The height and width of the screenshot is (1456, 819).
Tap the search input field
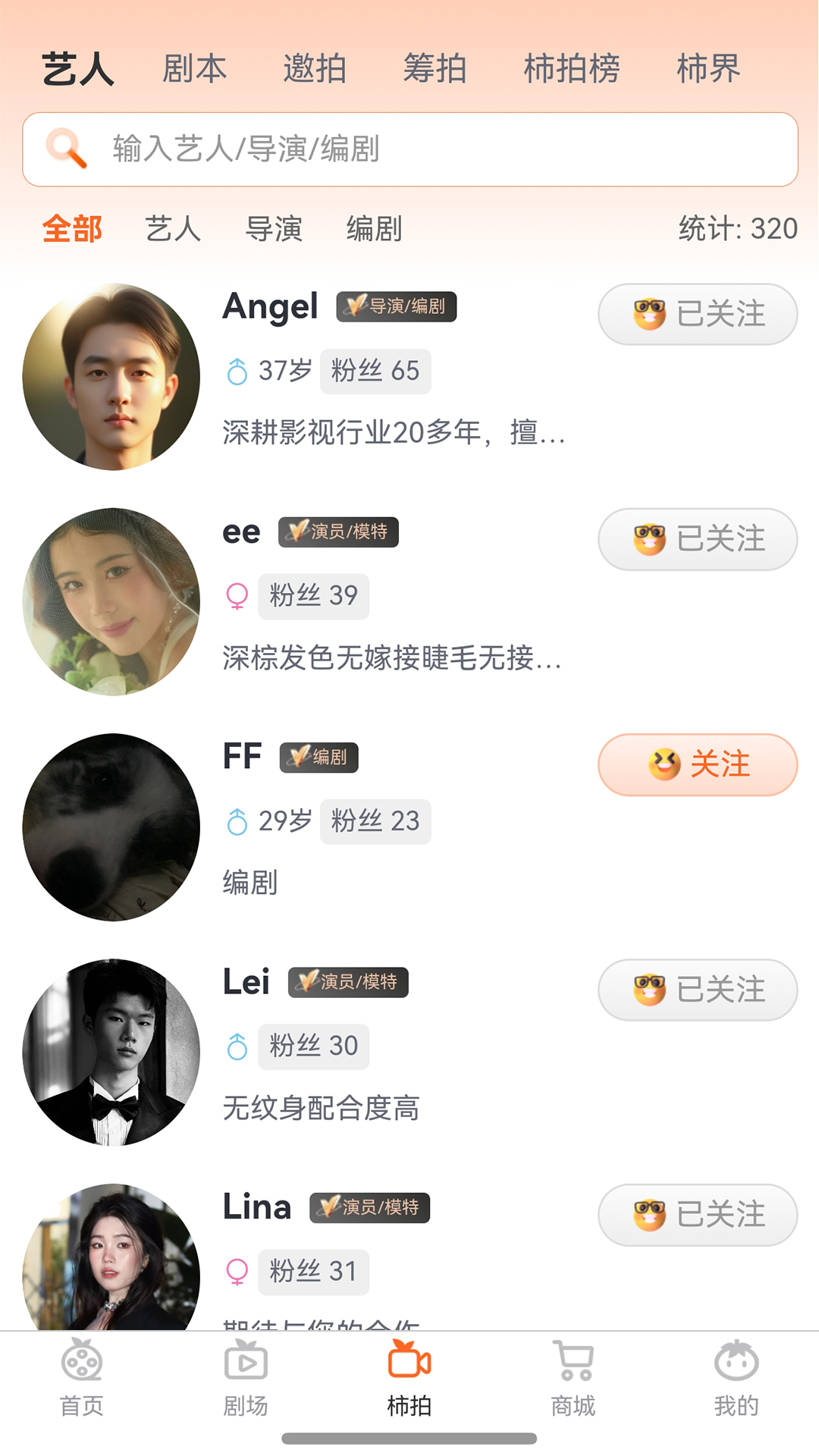(409, 149)
